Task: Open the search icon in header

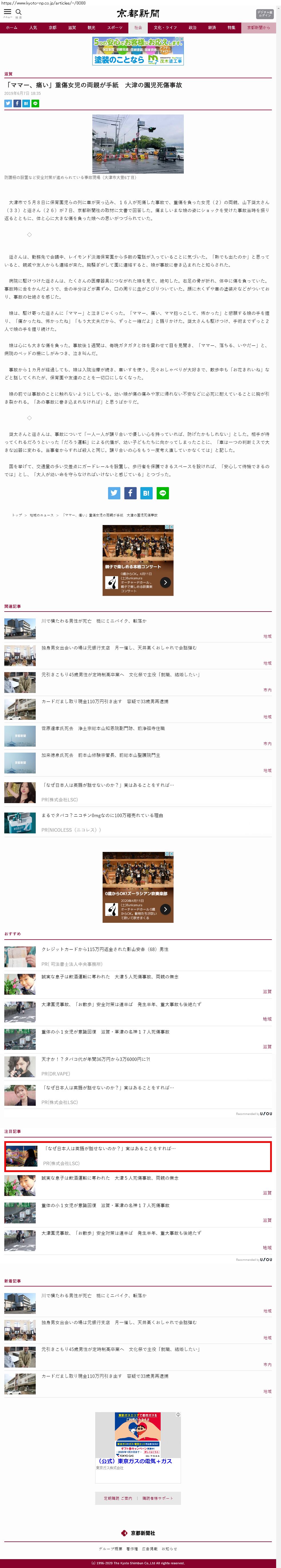Action: tap(18, 12)
